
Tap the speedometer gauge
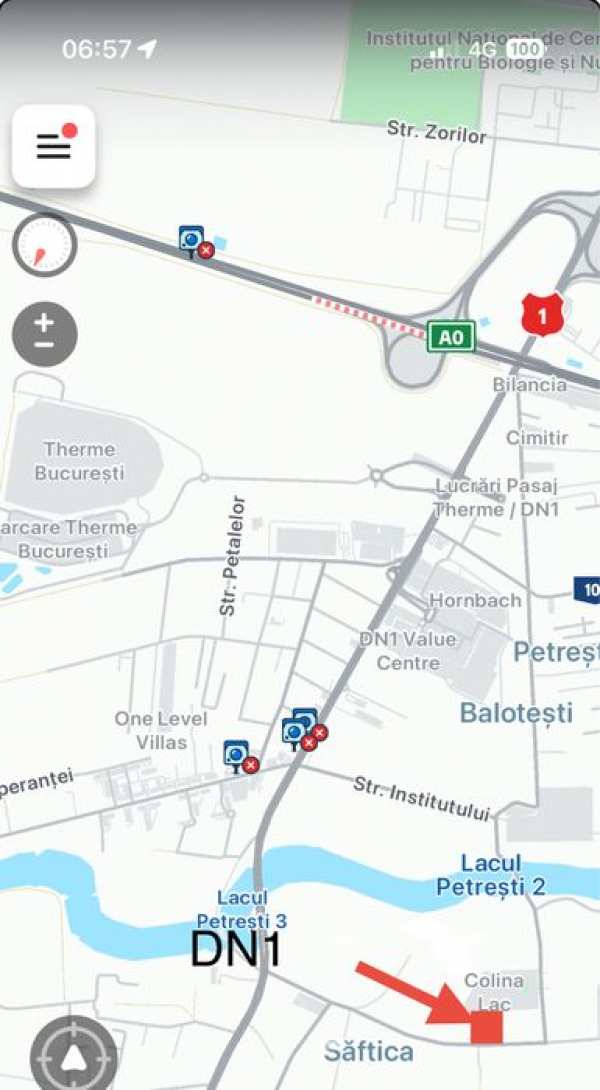[x=45, y=245]
